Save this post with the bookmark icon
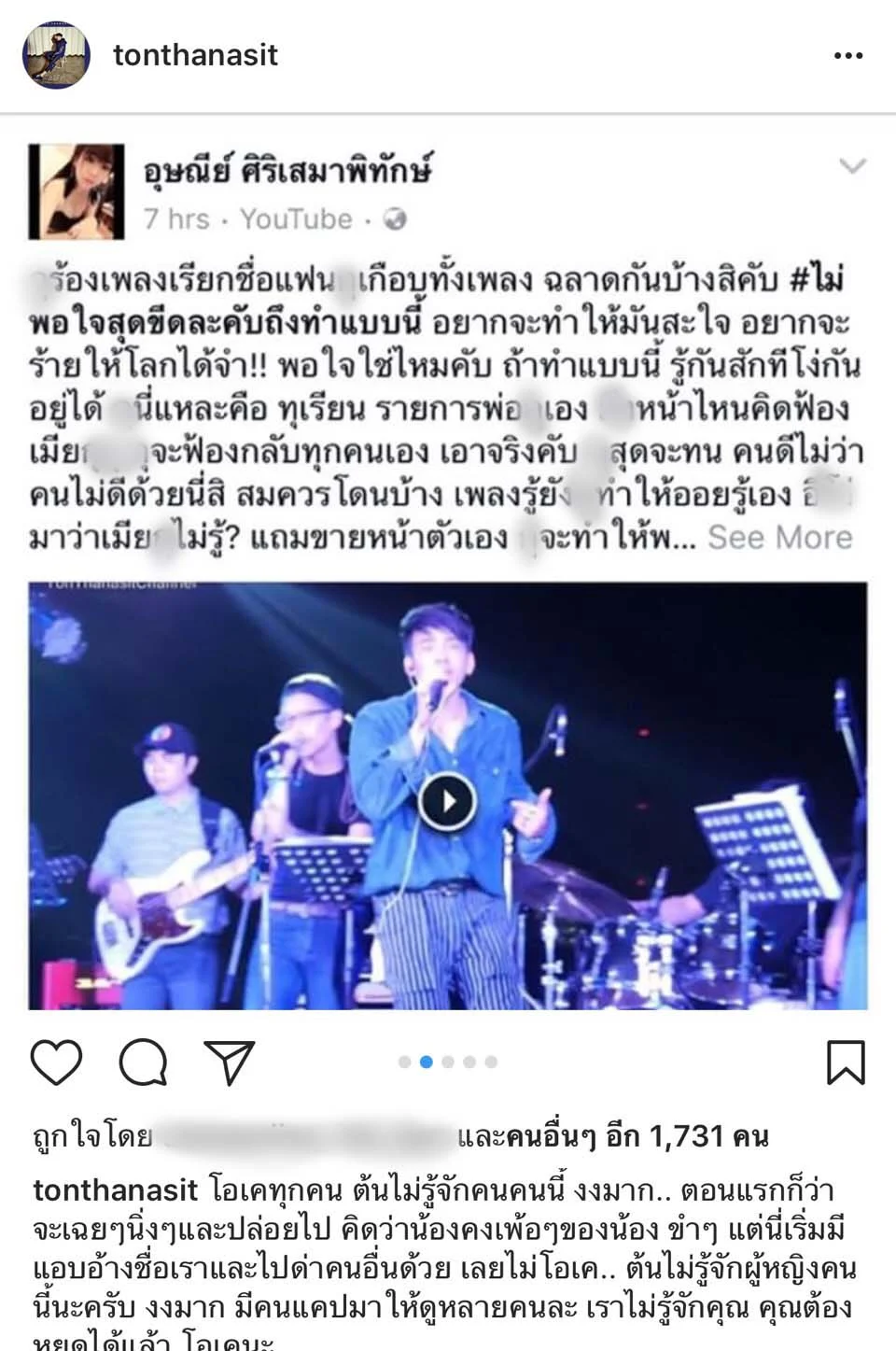This screenshot has width=896, height=1351. (x=846, y=1063)
